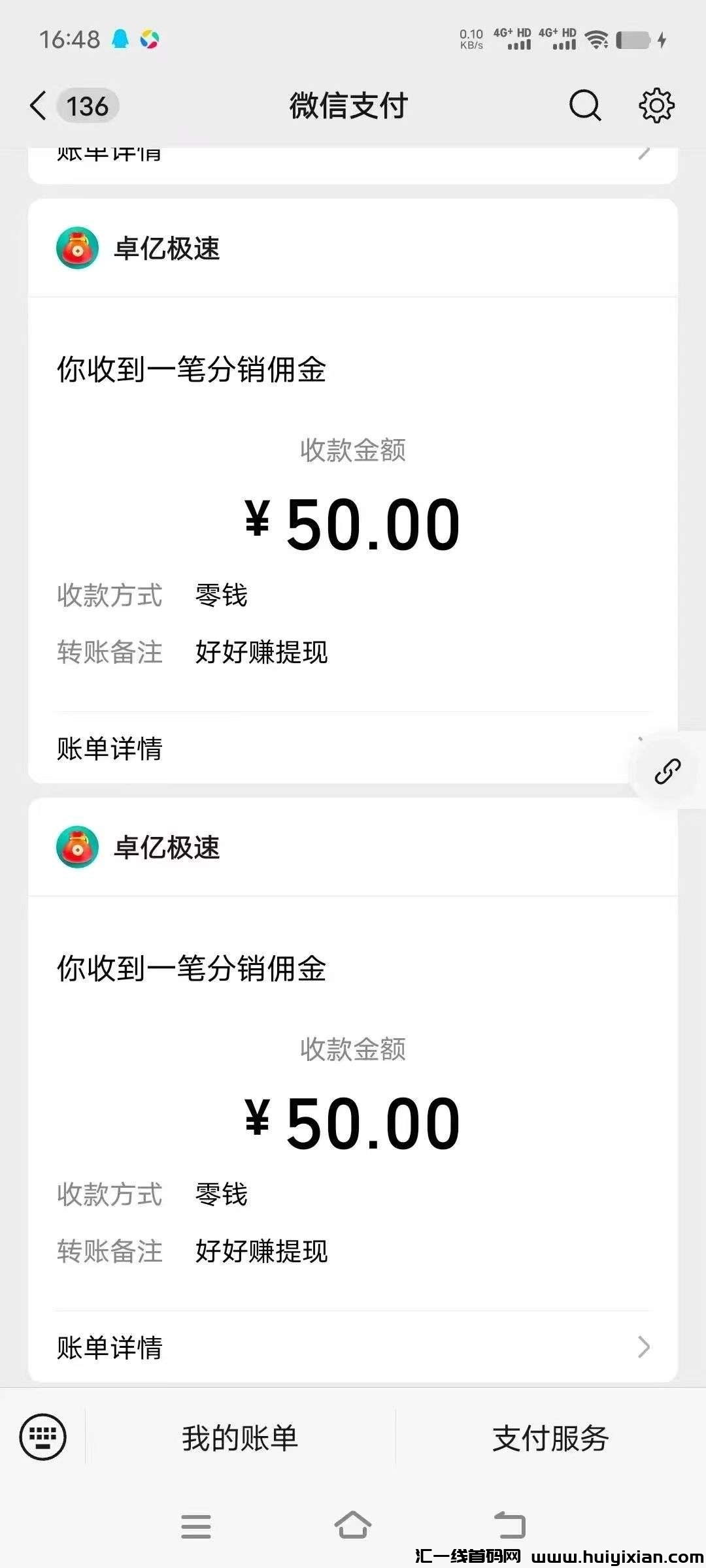Open search in WeChat Pay
706x1568 pixels.
[584, 106]
